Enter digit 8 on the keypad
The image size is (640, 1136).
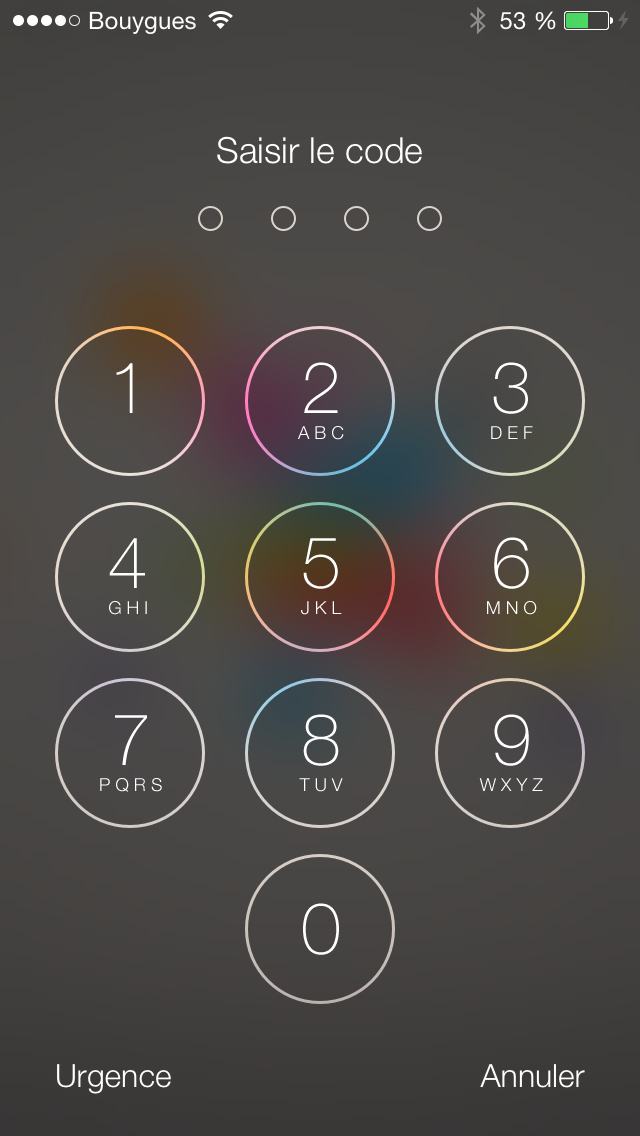coord(320,753)
